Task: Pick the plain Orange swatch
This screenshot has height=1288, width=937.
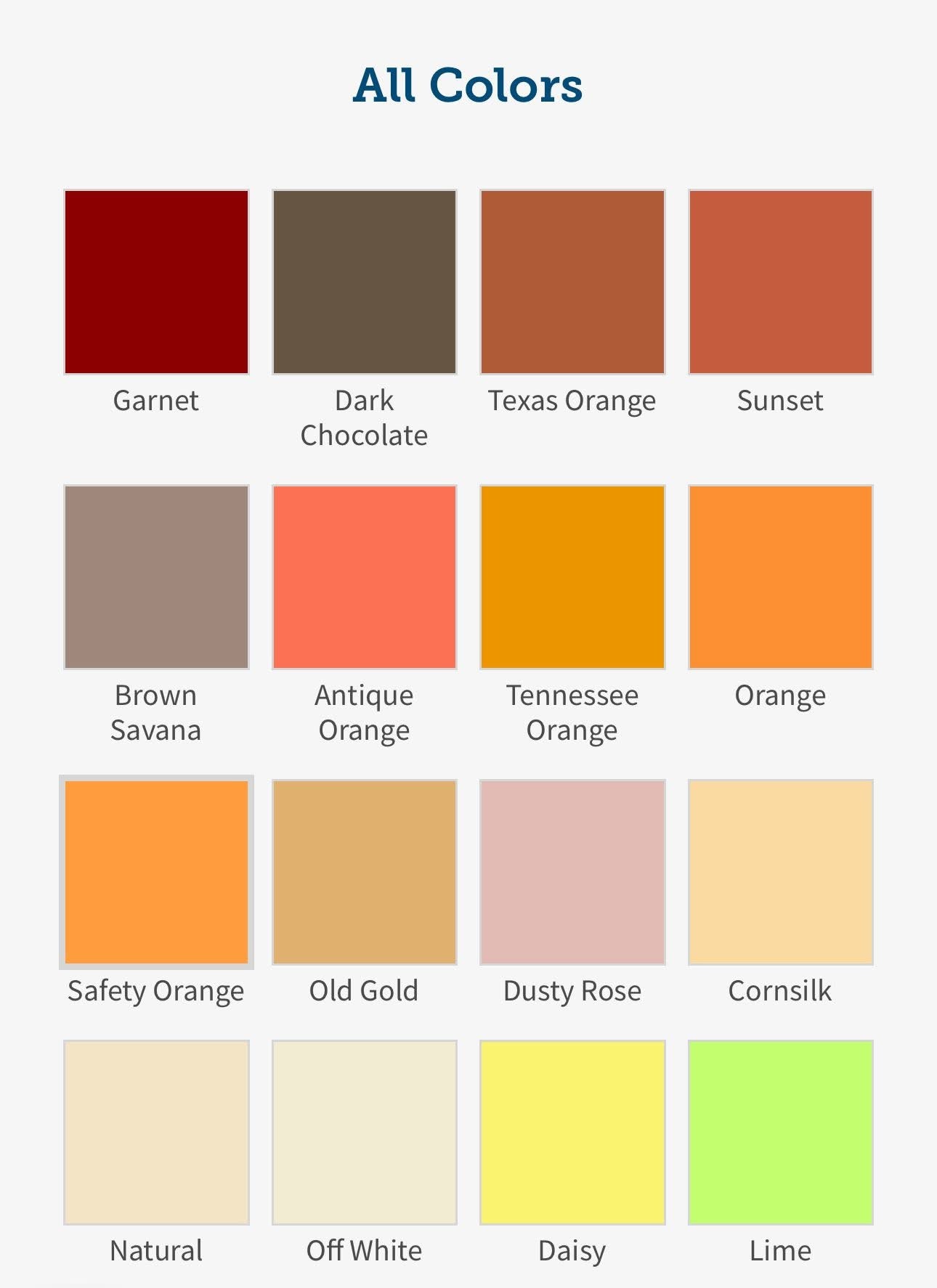Action: click(780, 576)
